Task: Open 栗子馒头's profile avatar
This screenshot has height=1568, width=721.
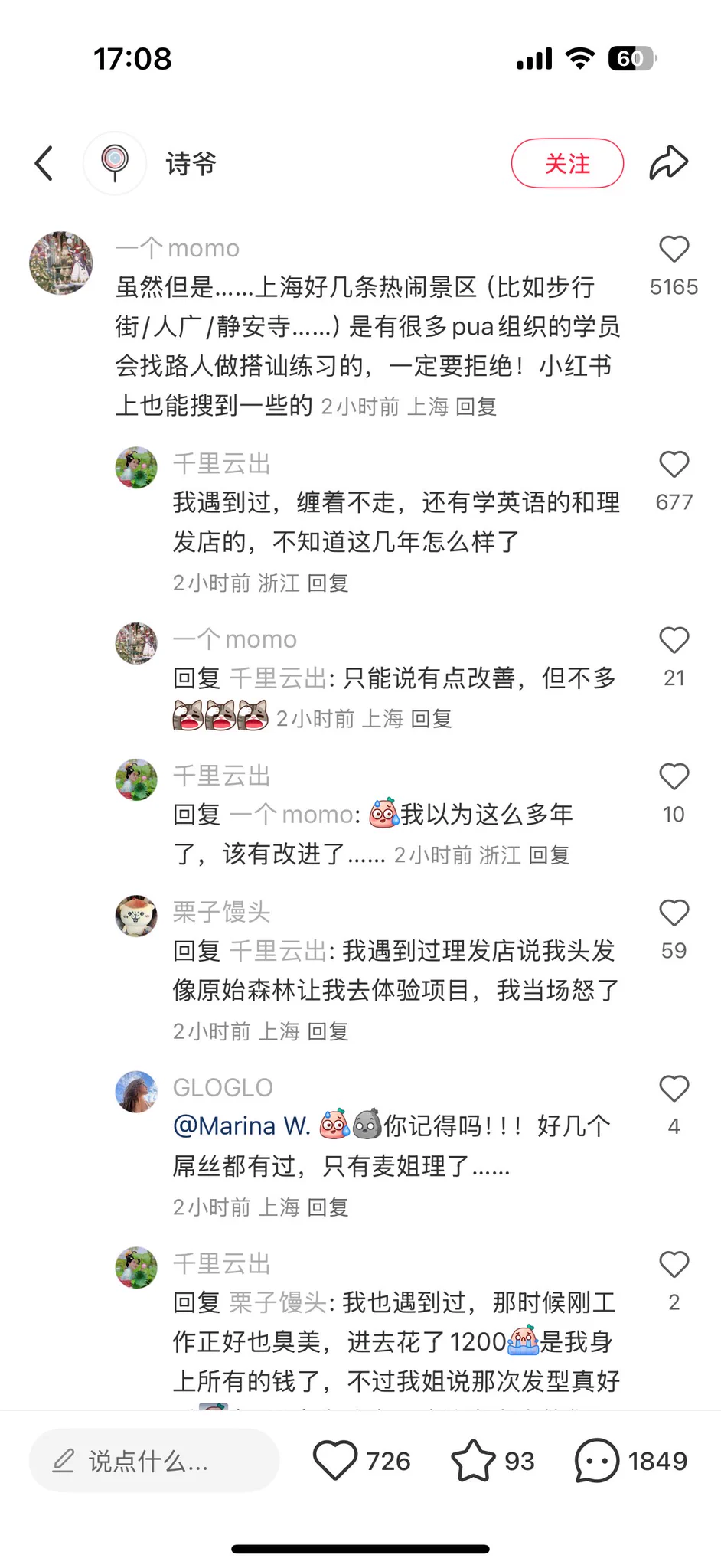Action: pyautogui.click(x=136, y=916)
